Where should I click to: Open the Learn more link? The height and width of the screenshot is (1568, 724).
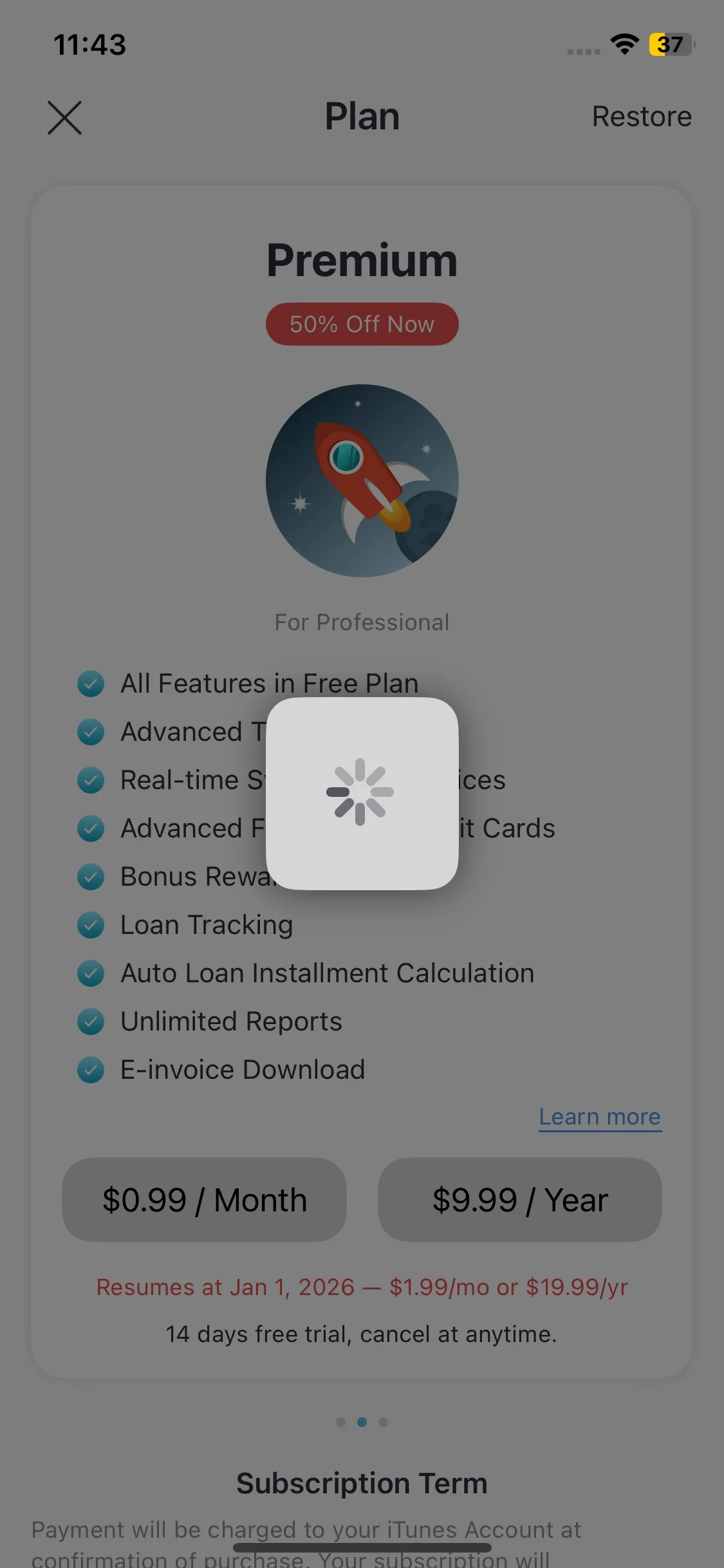coord(600,1117)
